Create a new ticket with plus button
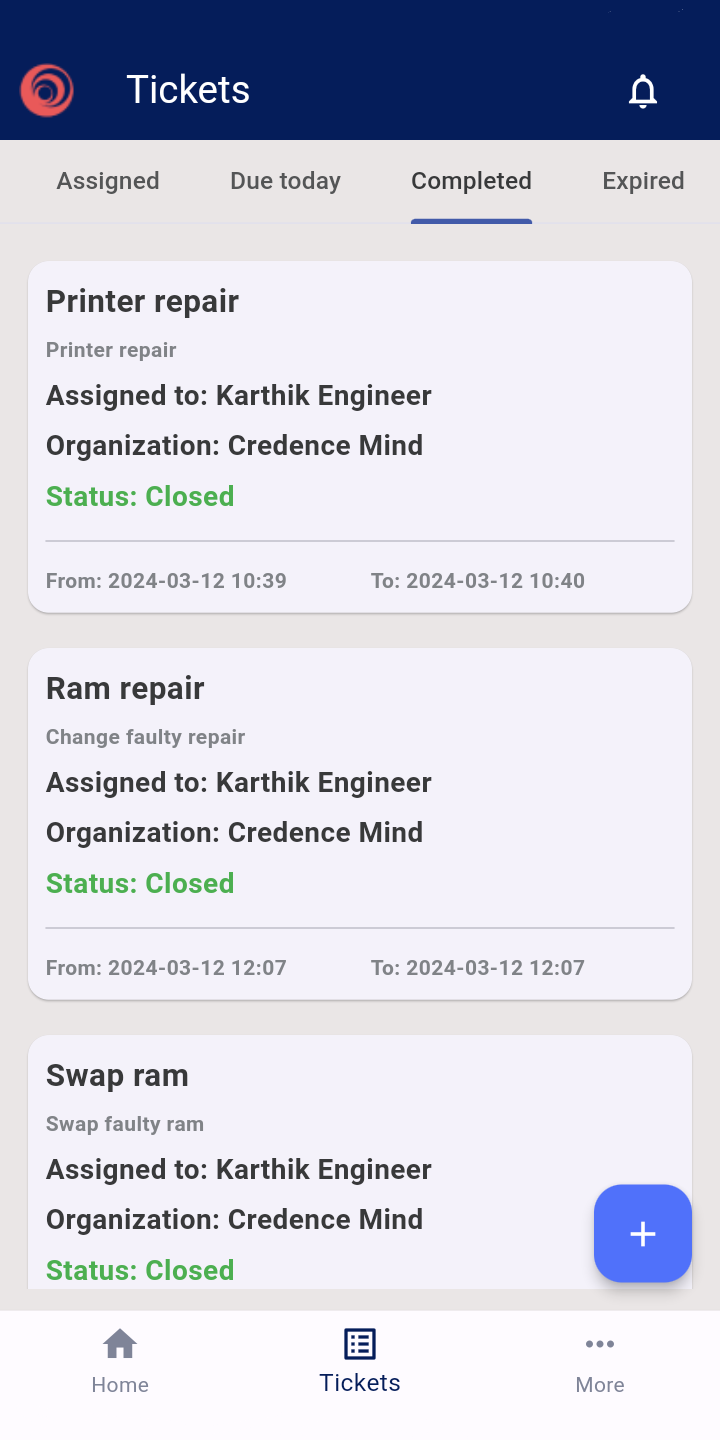This screenshot has width=720, height=1440. pyautogui.click(x=643, y=1234)
